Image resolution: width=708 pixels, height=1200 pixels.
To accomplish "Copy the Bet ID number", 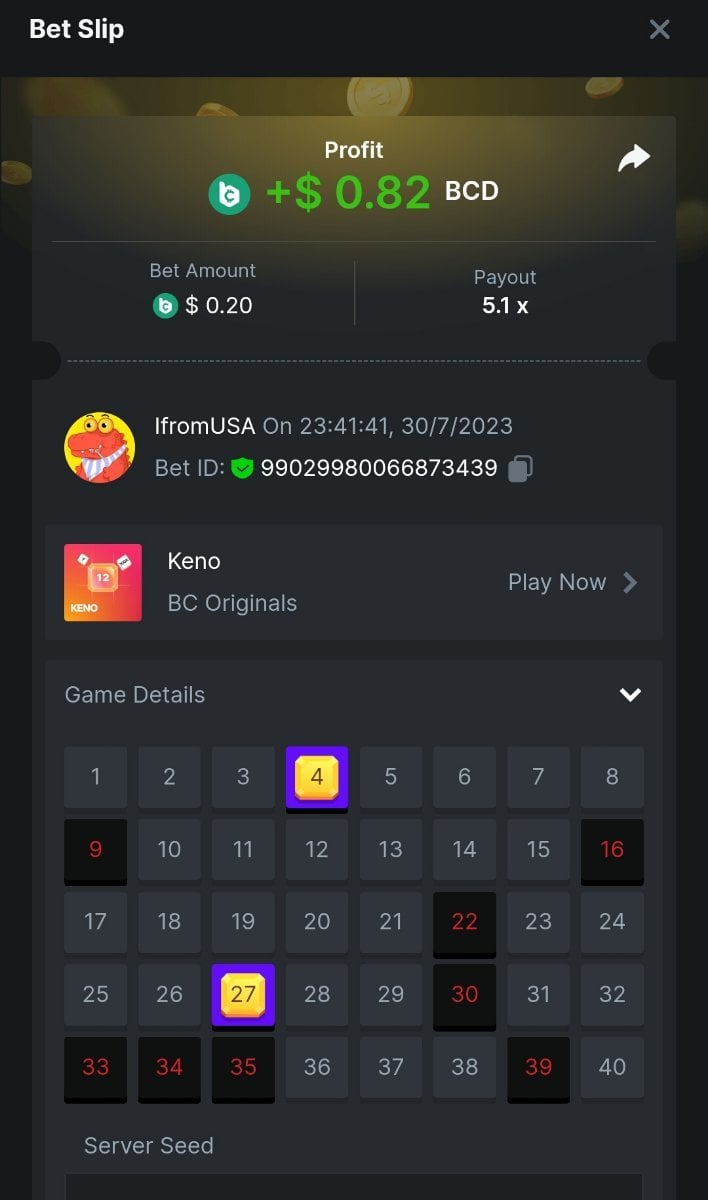I will click(520, 468).
